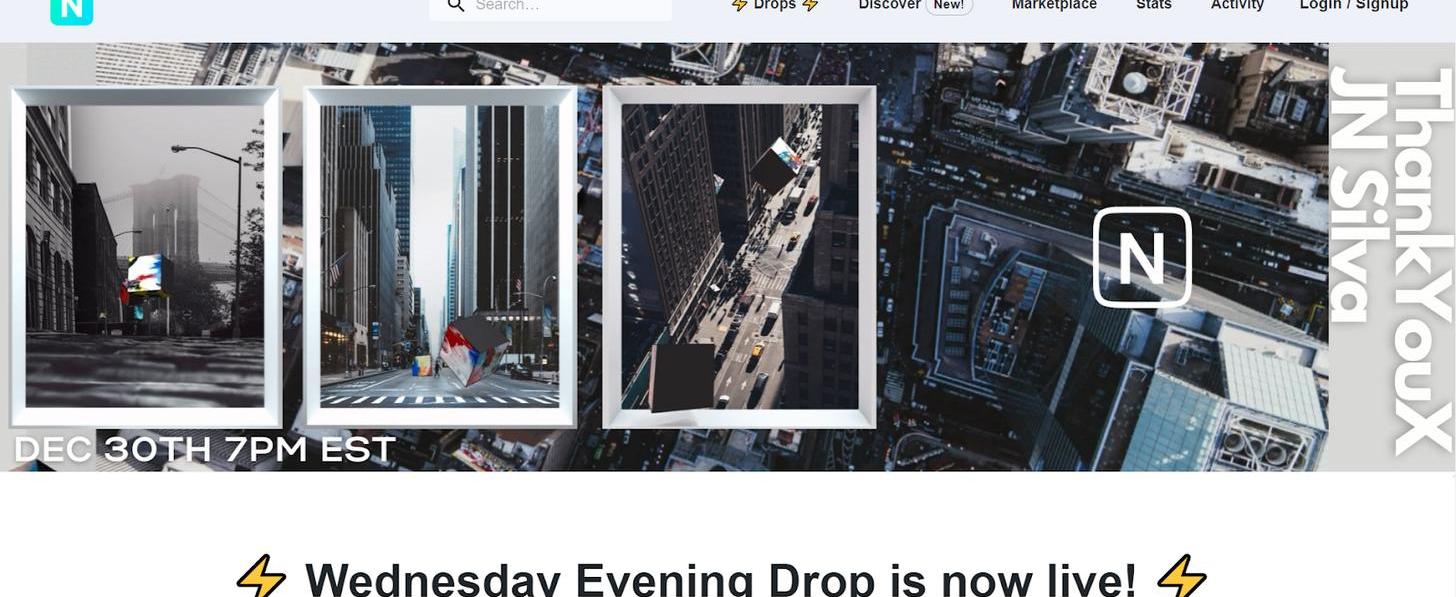The height and width of the screenshot is (597, 1456).
Task: Go to the Discover section
Action: pos(890,5)
